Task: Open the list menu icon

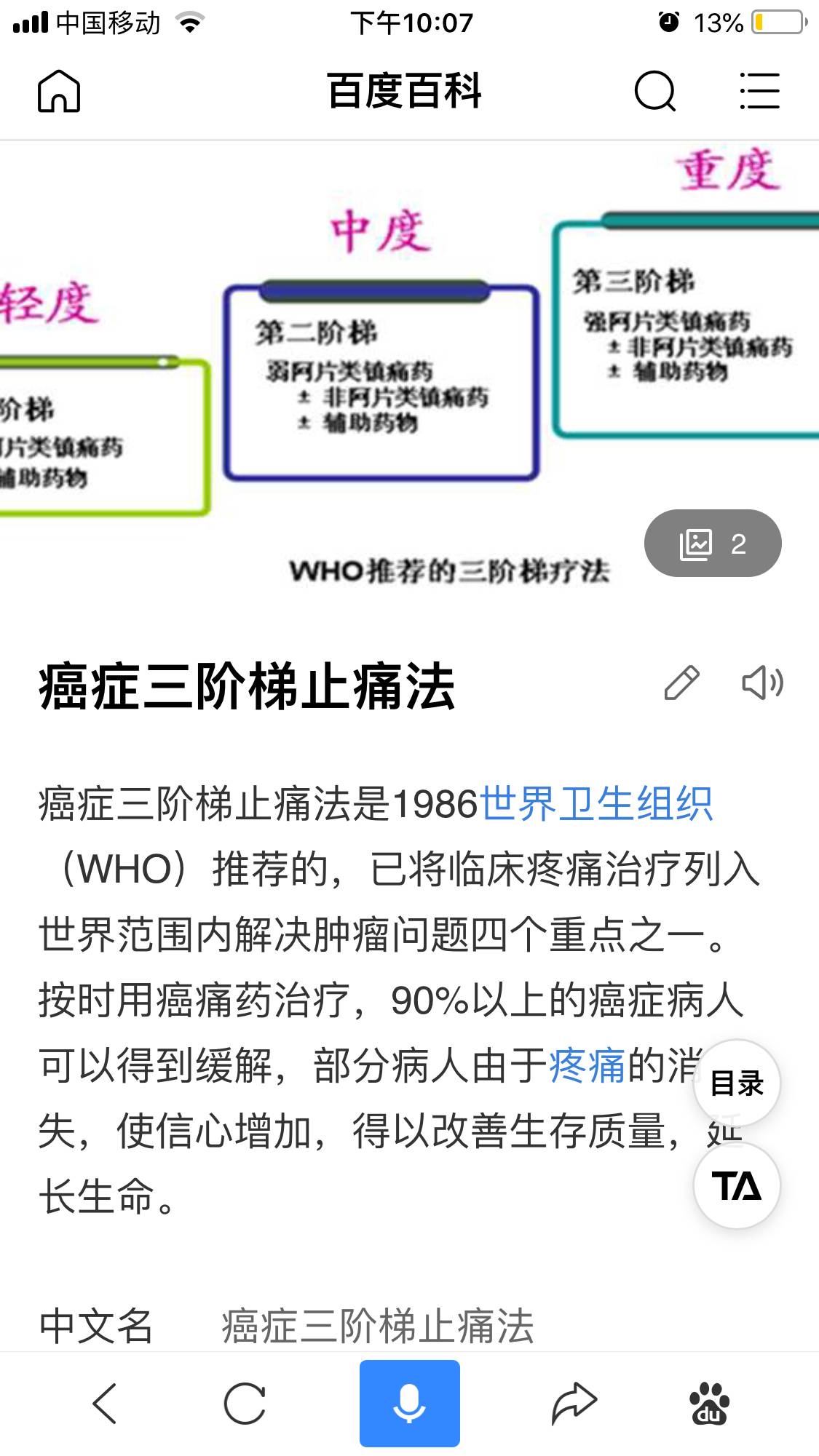Action: pyautogui.click(x=759, y=92)
